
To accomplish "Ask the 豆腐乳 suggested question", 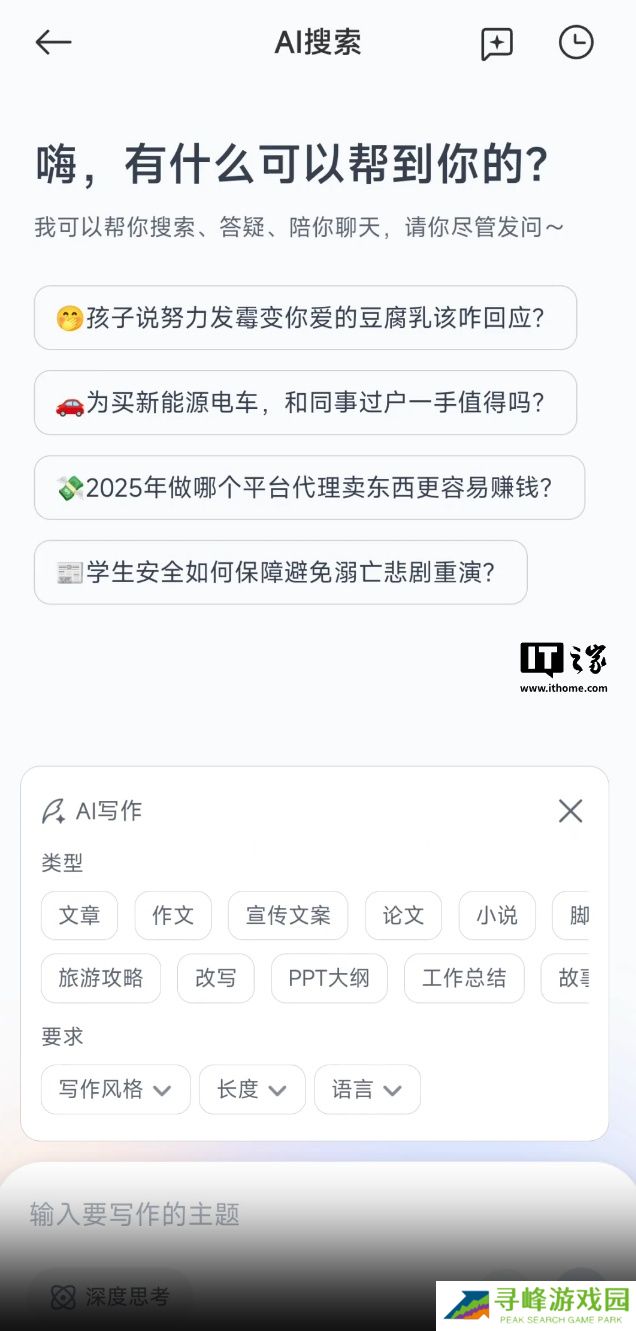I will pyautogui.click(x=305, y=318).
